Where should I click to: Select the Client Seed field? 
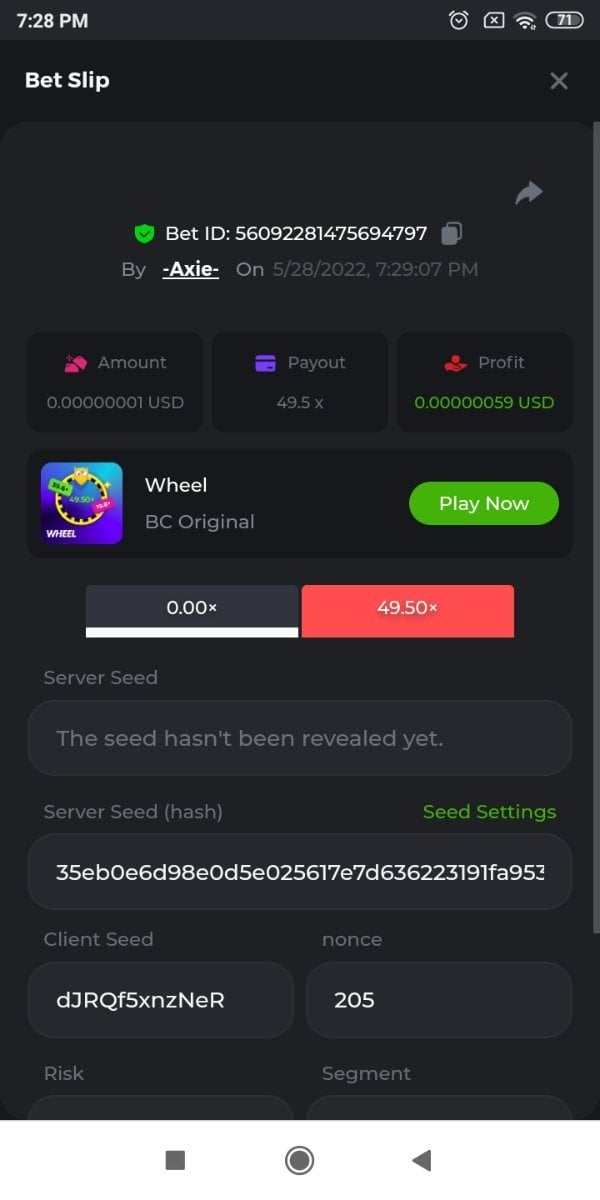(x=160, y=999)
